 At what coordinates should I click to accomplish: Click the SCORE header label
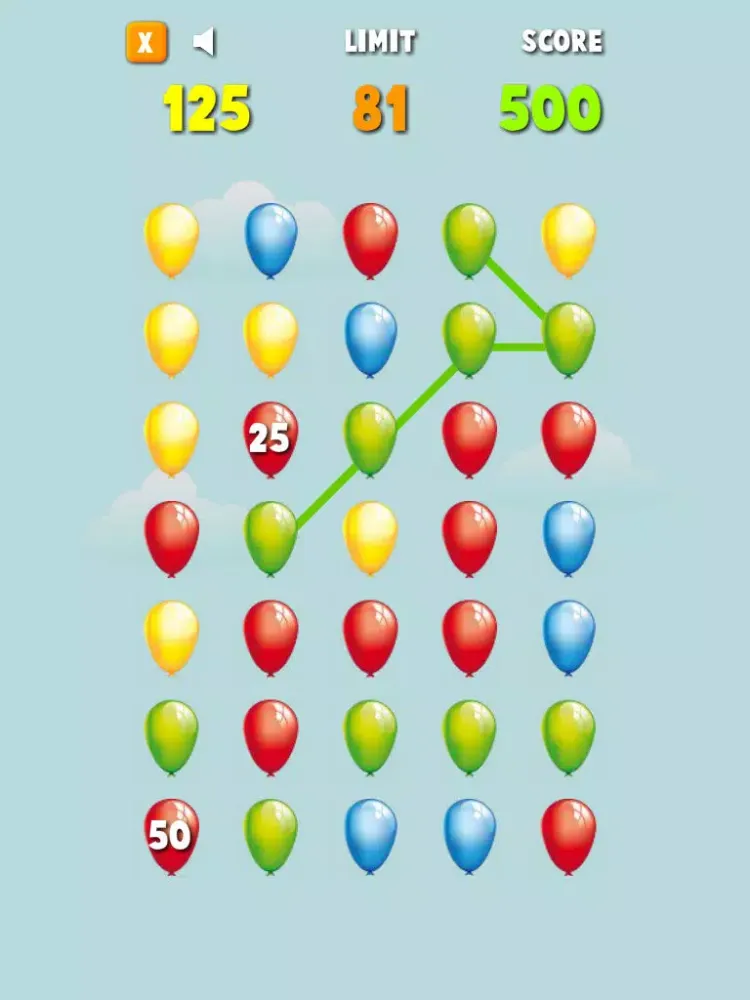click(x=561, y=42)
